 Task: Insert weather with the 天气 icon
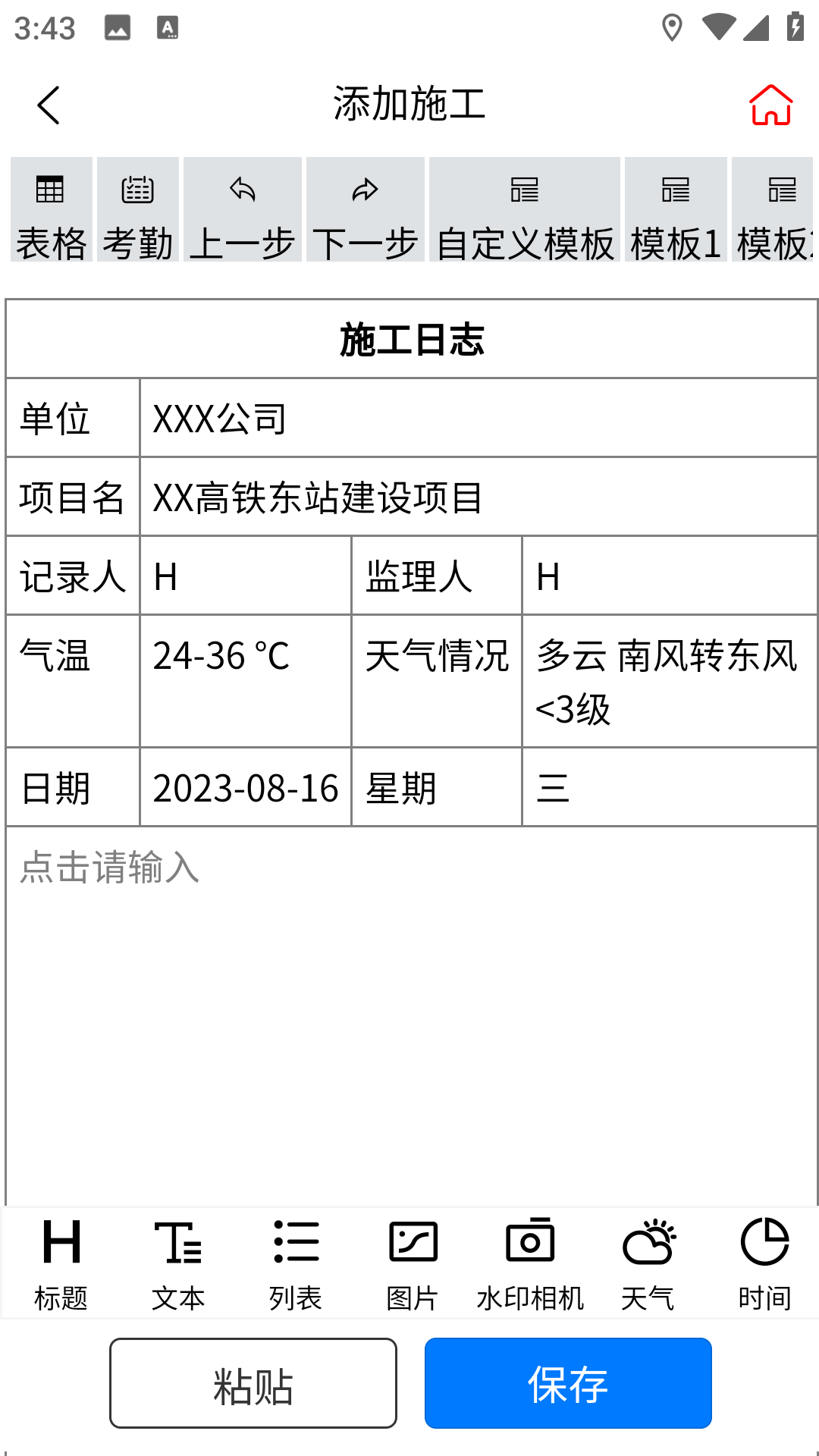point(648,1259)
